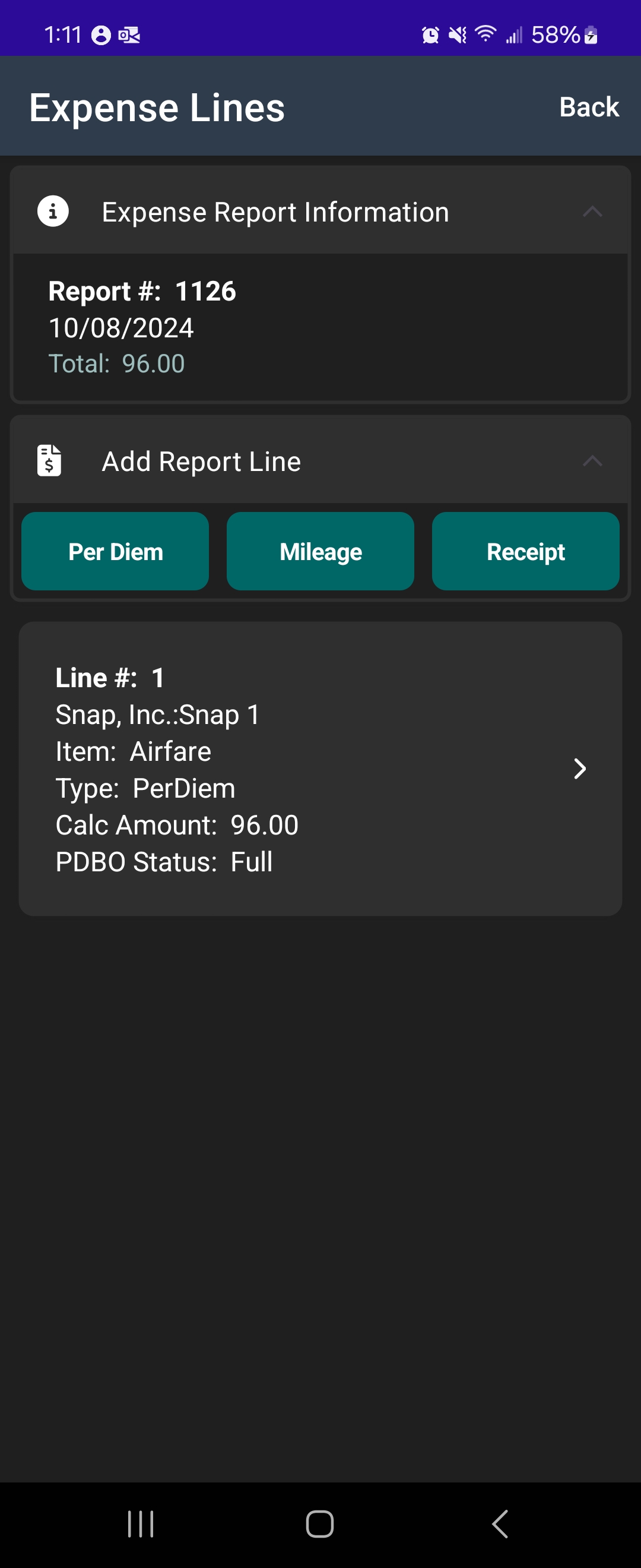Tap the back arrow in the navigation bar
The image size is (641, 1568).
coord(500,1523)
